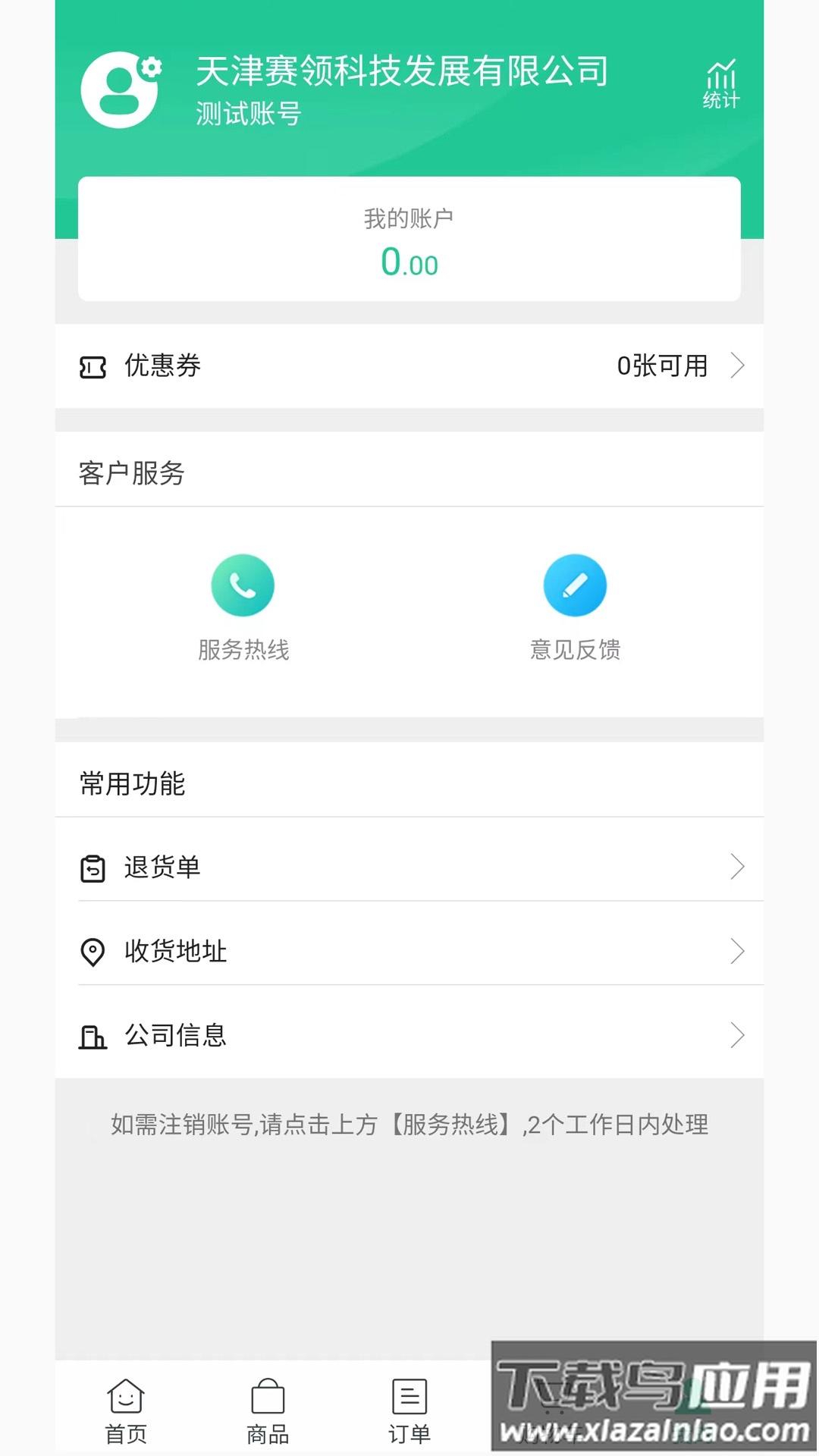
Task: Tap the user avatar profile icon
Action: 121,89
